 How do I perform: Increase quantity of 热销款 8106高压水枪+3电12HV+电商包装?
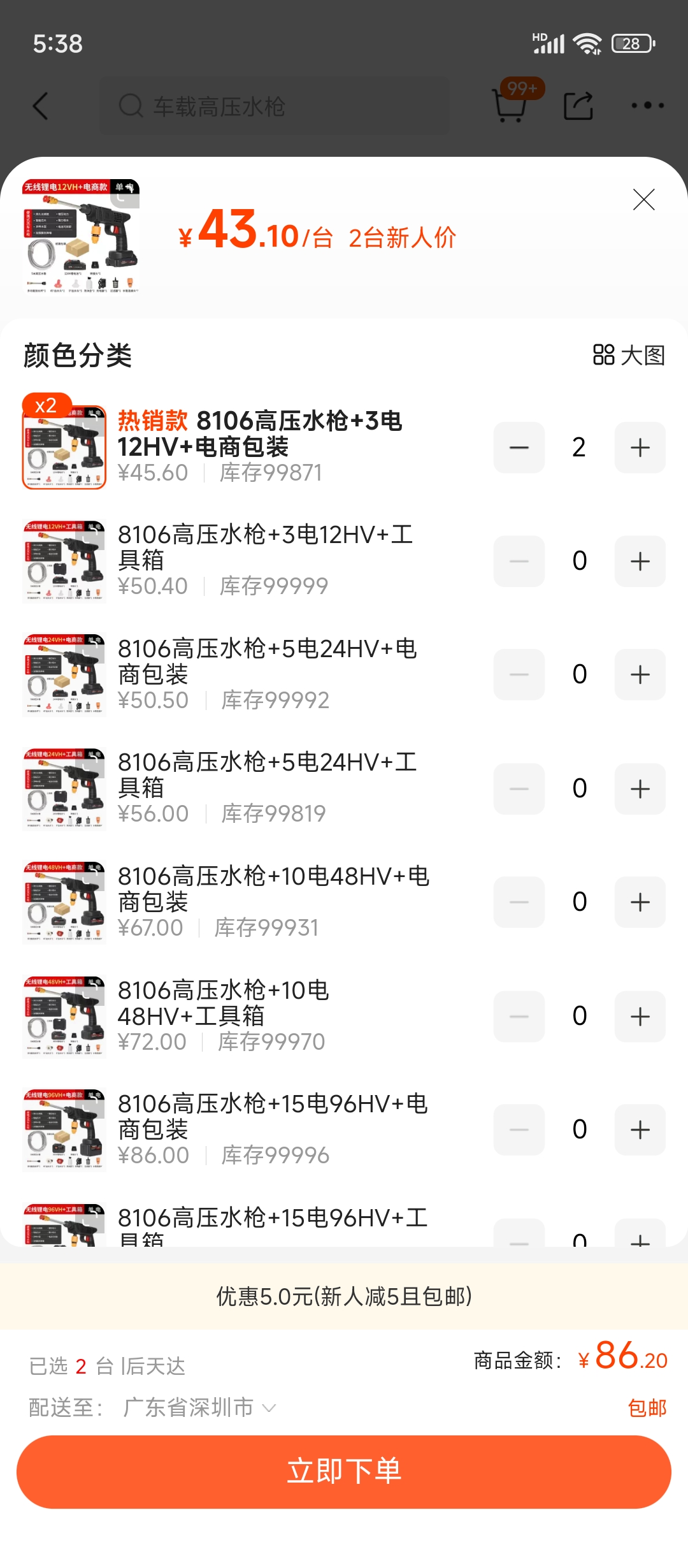[x=640, y=447]
